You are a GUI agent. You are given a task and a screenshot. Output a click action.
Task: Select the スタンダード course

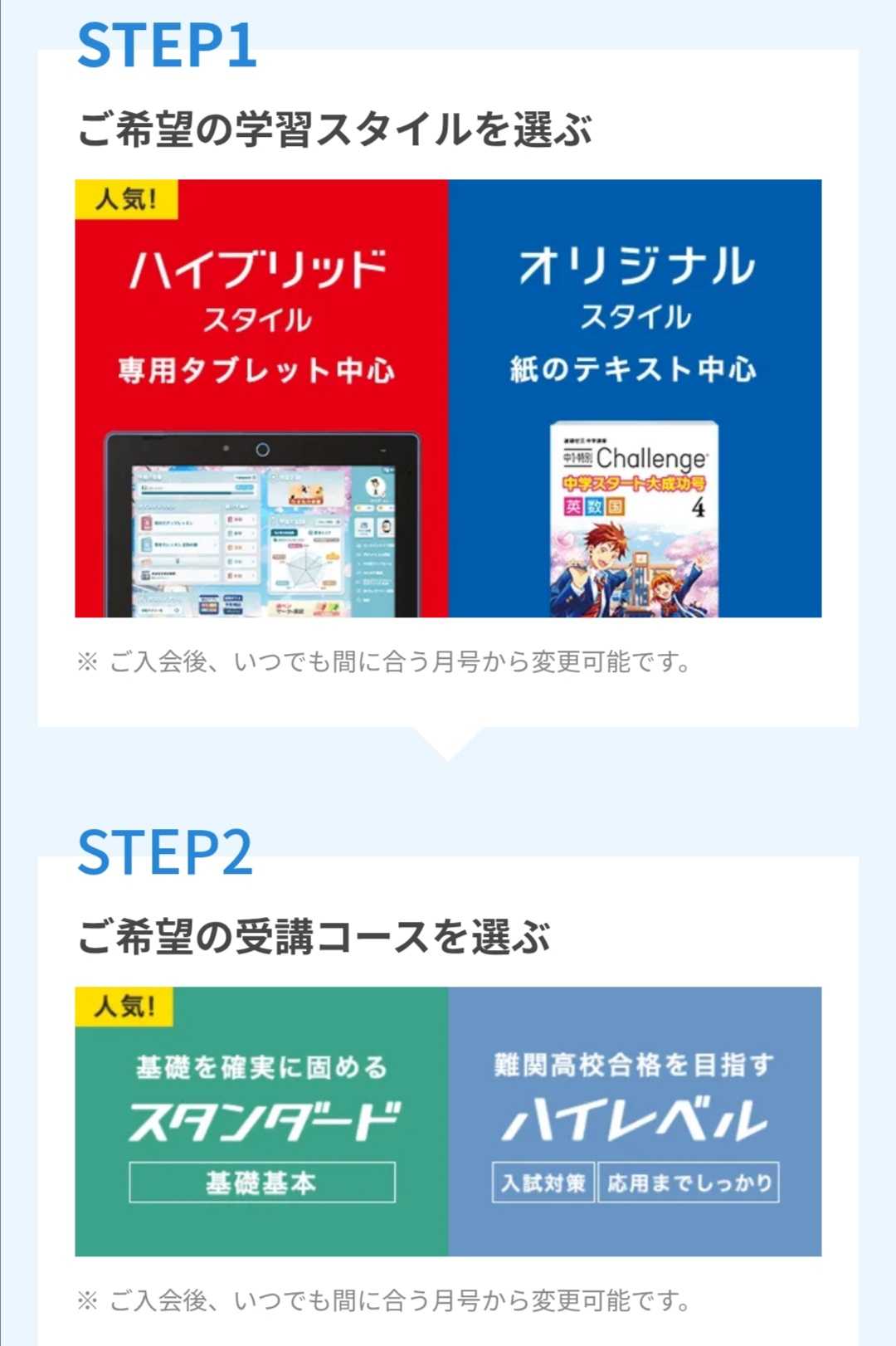(261, 1120)
